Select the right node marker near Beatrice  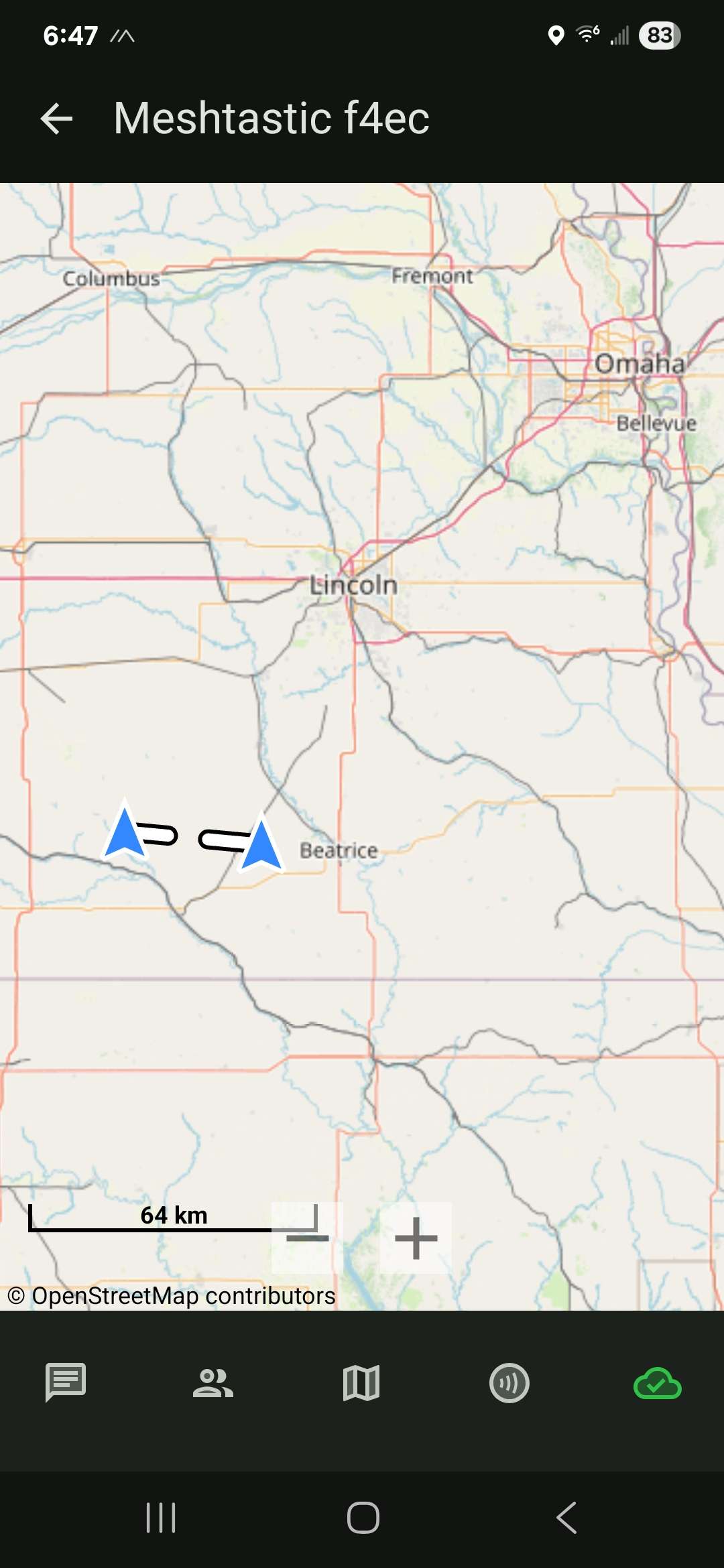pyautogui.click(x=260, y=846)
